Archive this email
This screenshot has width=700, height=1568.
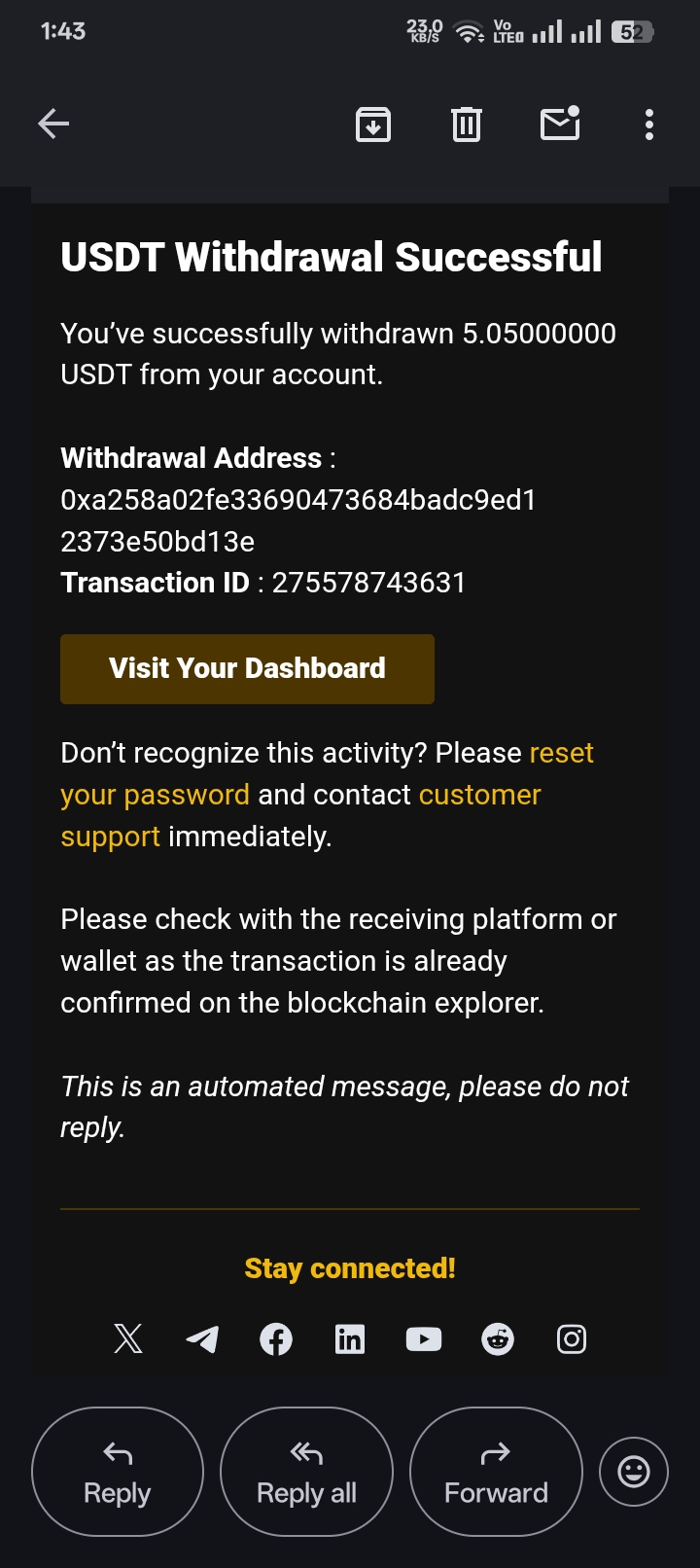[x=373, y=125]
